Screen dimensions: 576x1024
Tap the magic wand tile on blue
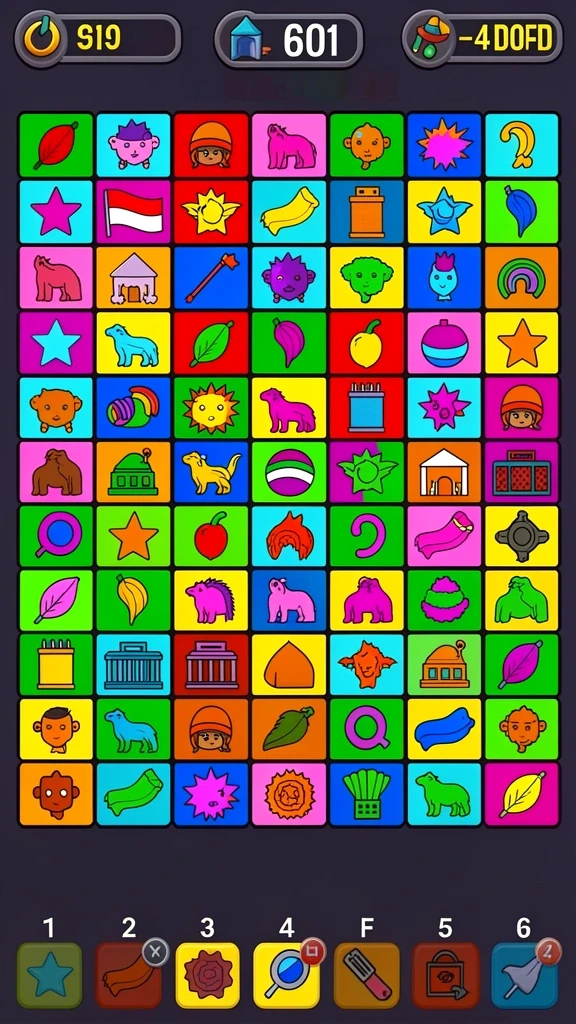211,278
